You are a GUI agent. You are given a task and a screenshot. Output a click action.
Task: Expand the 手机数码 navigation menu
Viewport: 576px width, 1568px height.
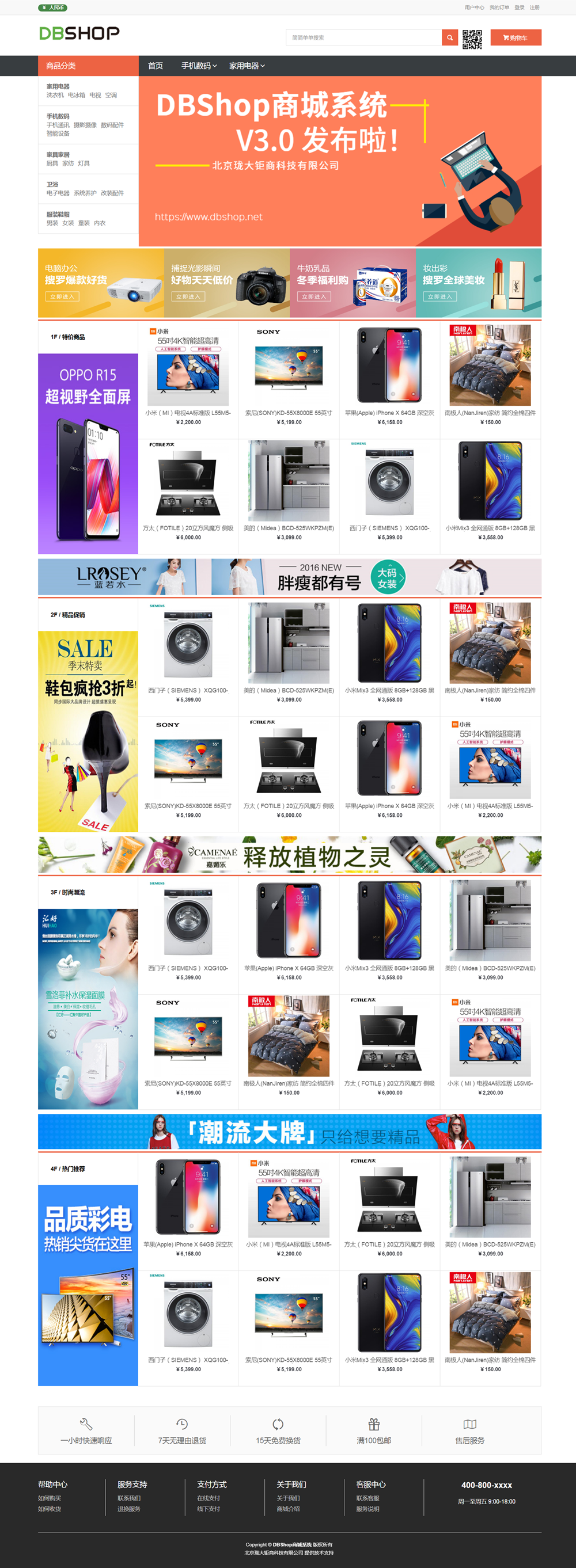pos(199,66)
